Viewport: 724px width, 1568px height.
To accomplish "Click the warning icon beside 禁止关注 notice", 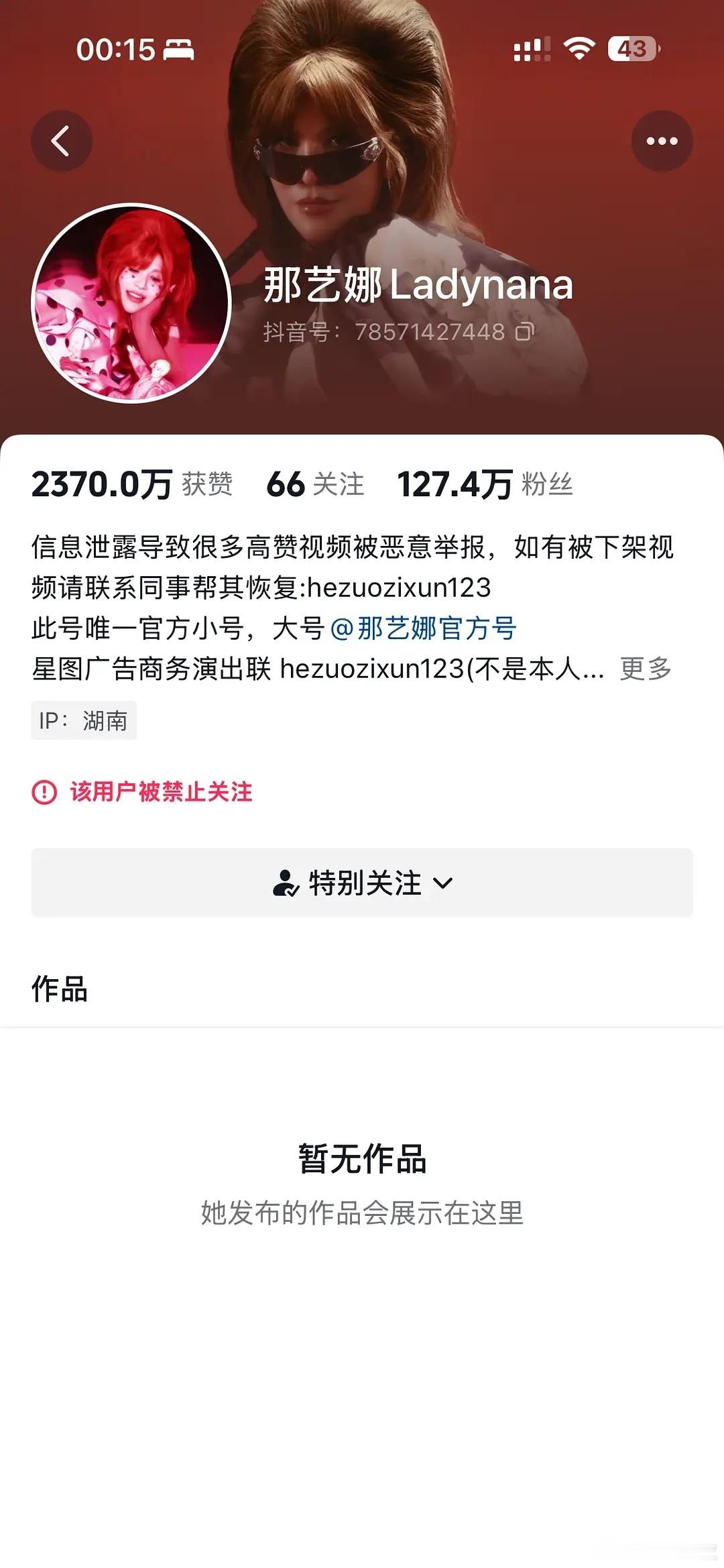I will (x=44, y=793).
